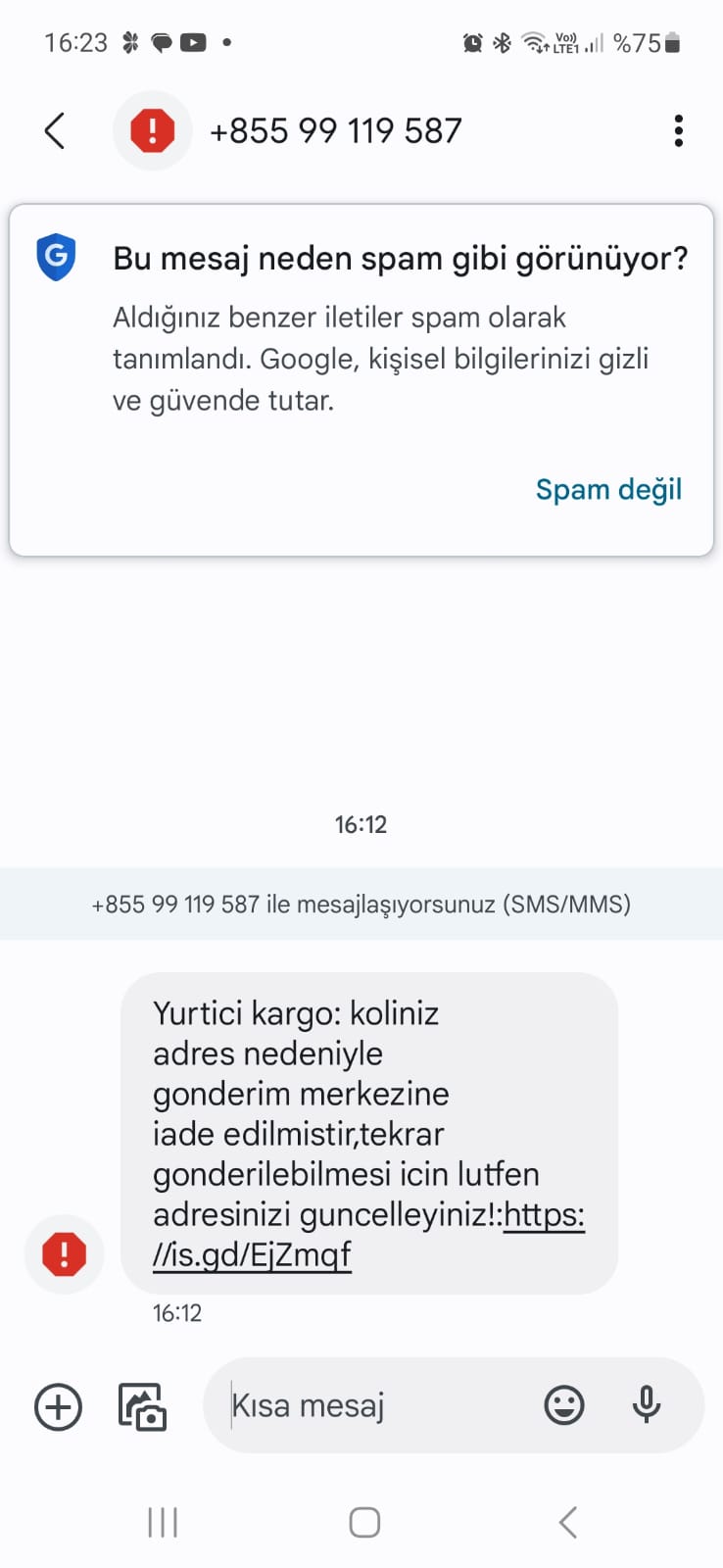Image resolution: width=723 pixels, height=1568 pixels.
Task: Open the is.gd/EjZmqf link in message
Action: [x=253, y=1254]
